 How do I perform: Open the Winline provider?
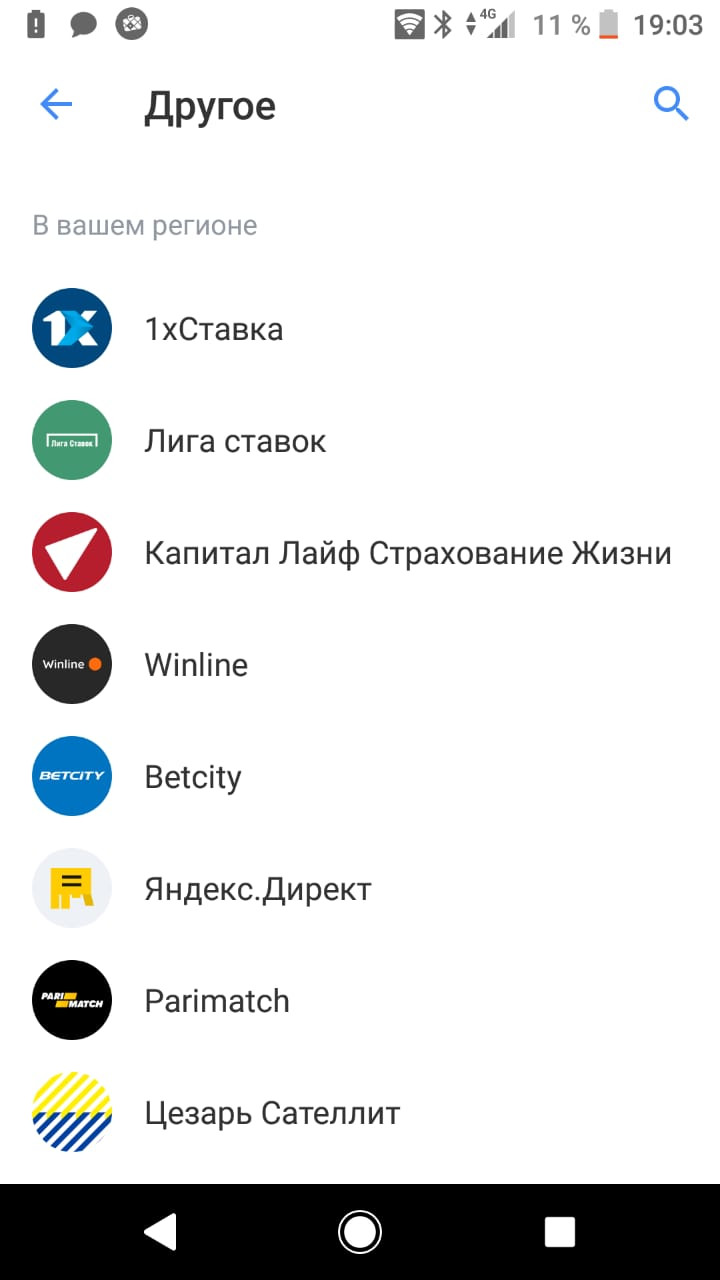click(x=360, y=664)
